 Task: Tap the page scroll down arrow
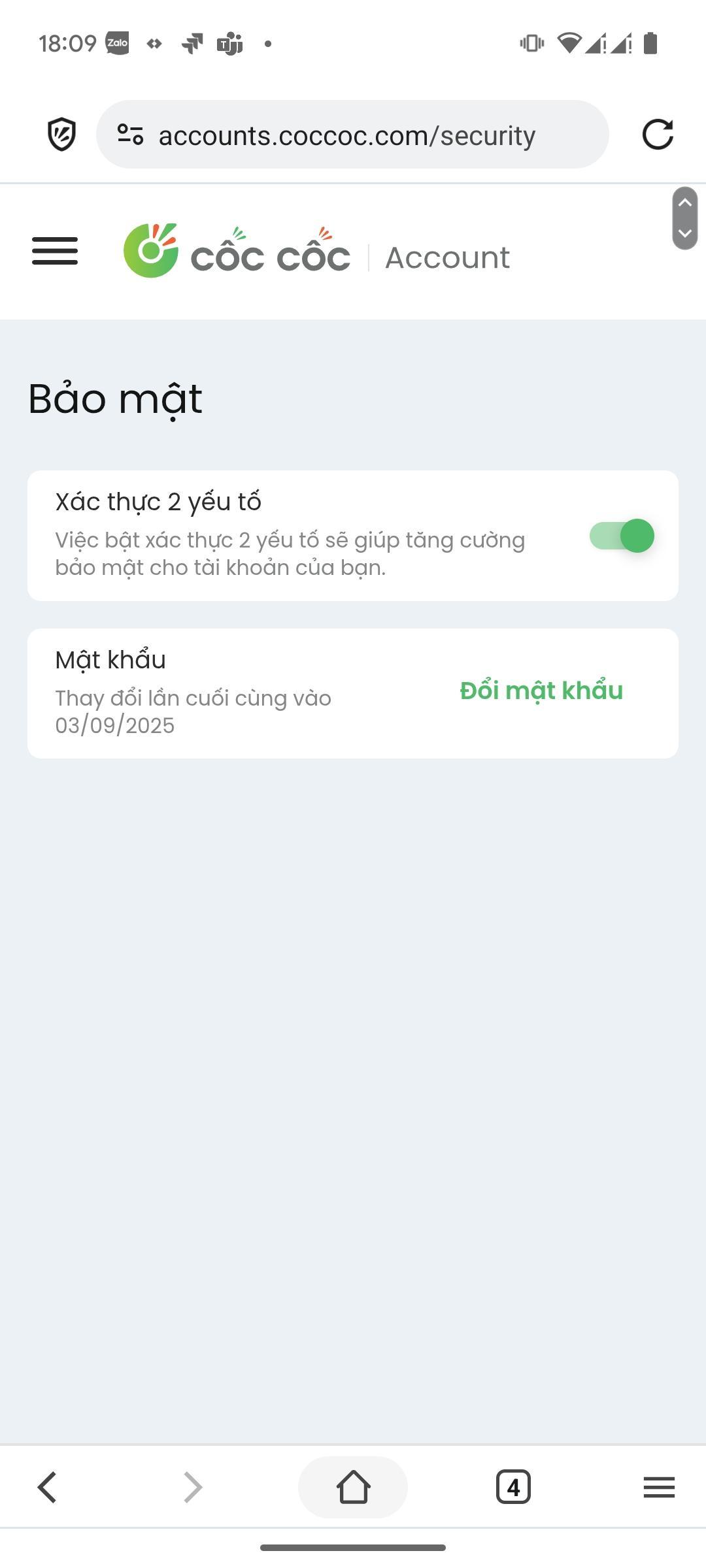[685, 233]
